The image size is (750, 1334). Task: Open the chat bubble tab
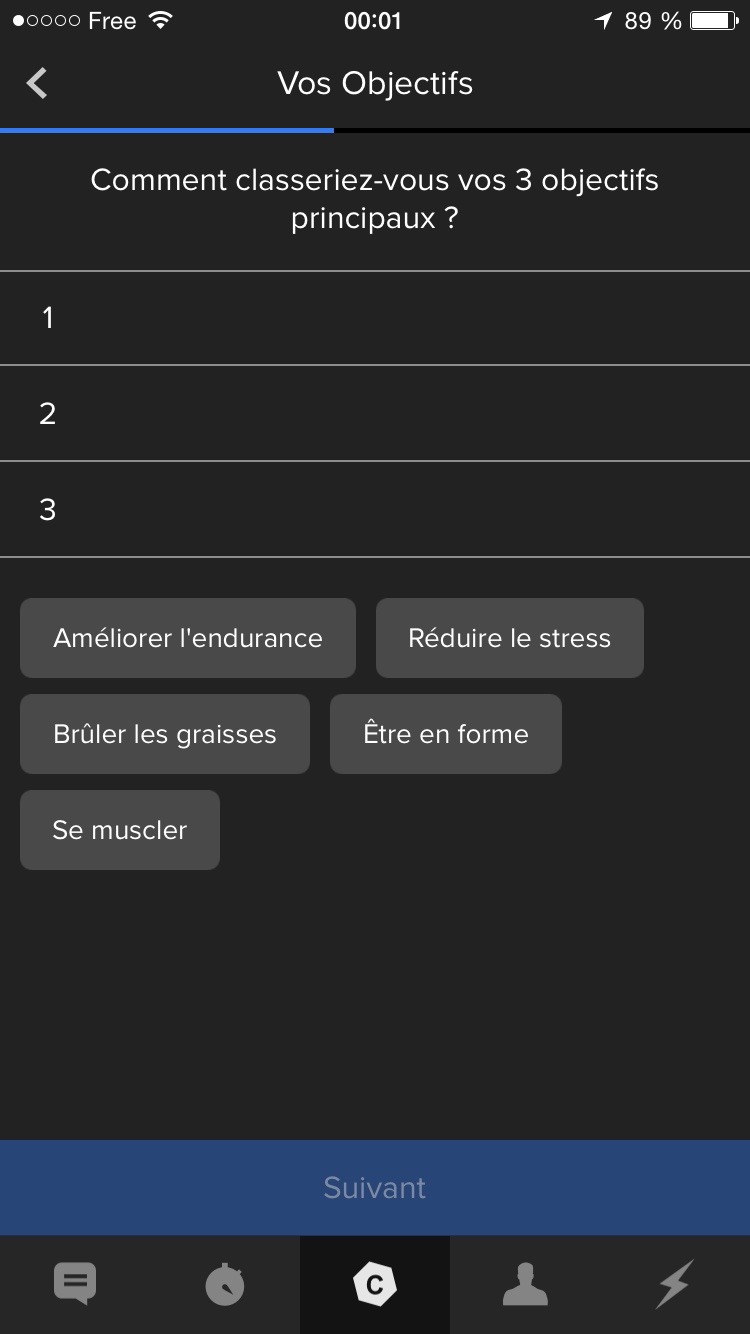75,1285
